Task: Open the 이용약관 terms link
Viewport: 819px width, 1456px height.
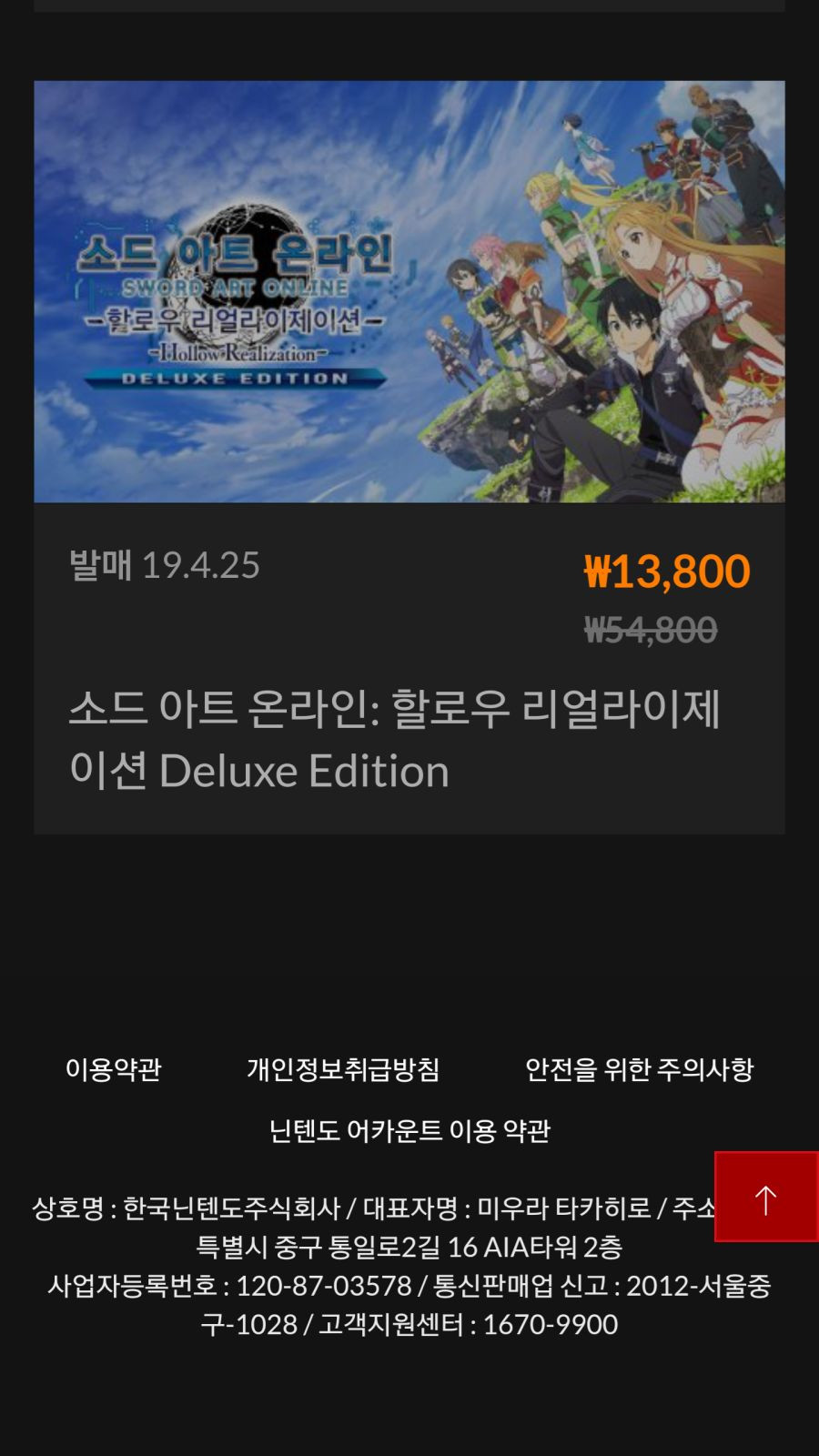Action: click(113, 1069)
